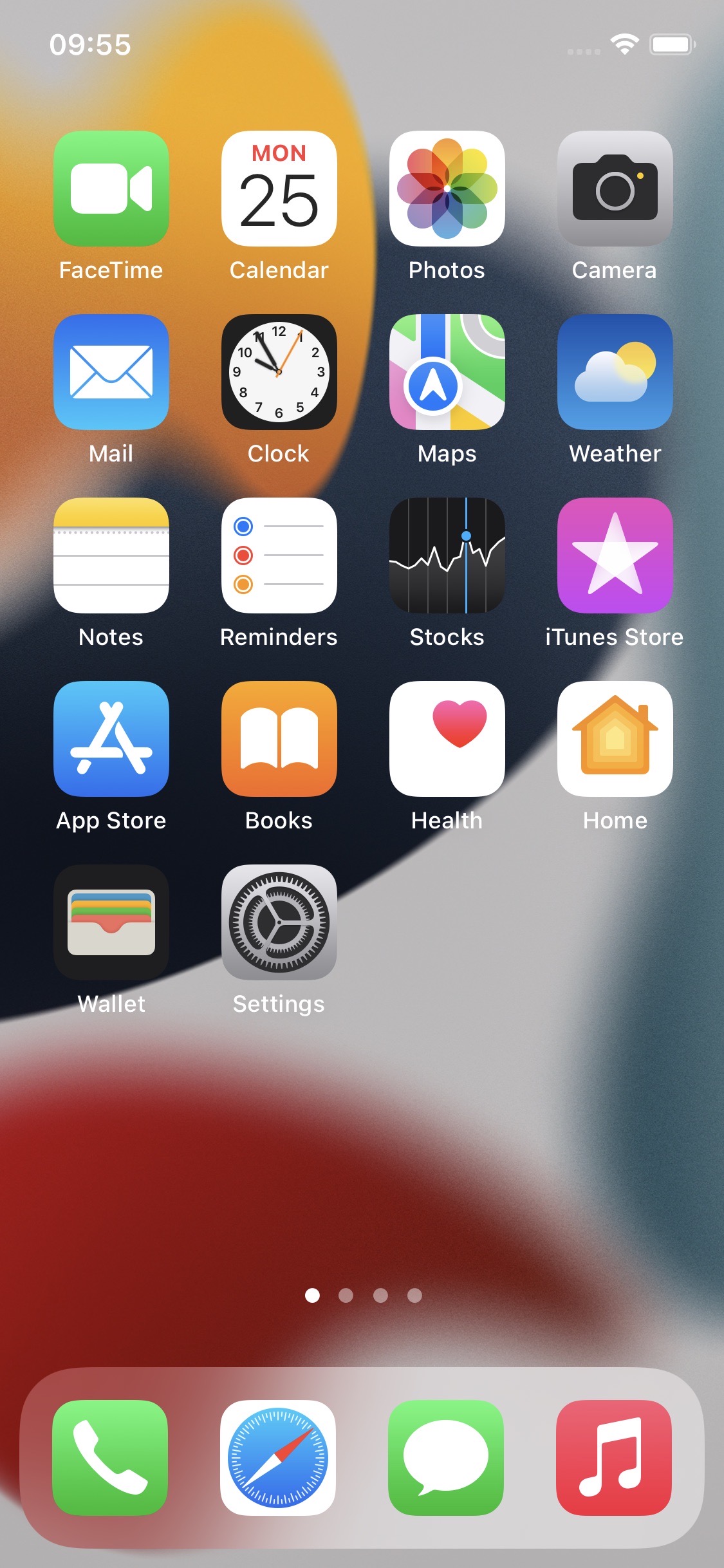Open Settings
Viewport: 724px width, 1568px height.
[x=279, y=922]
